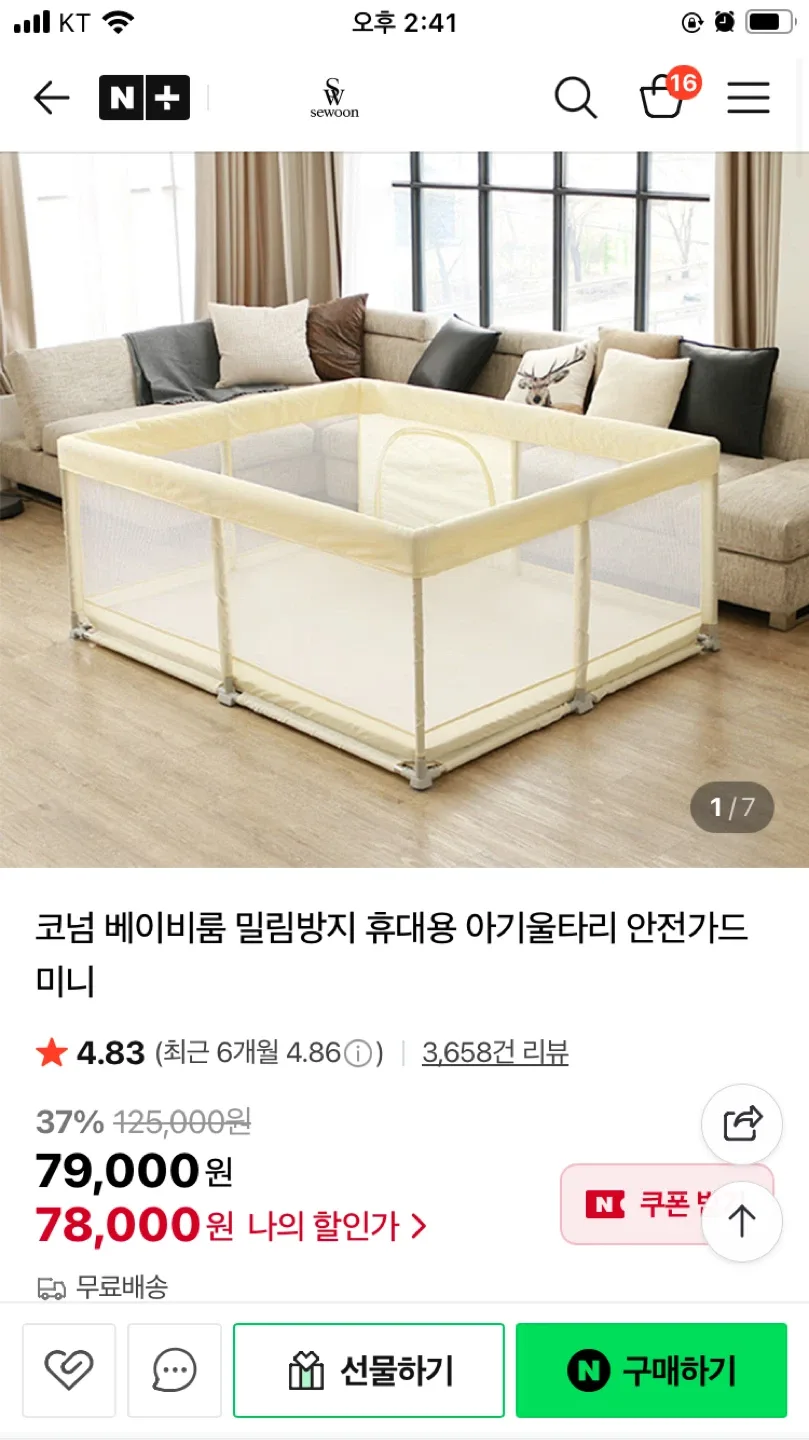Share this product
Screen dimensions: 809x1440
pyautogui.click(x=742, y=1124)
